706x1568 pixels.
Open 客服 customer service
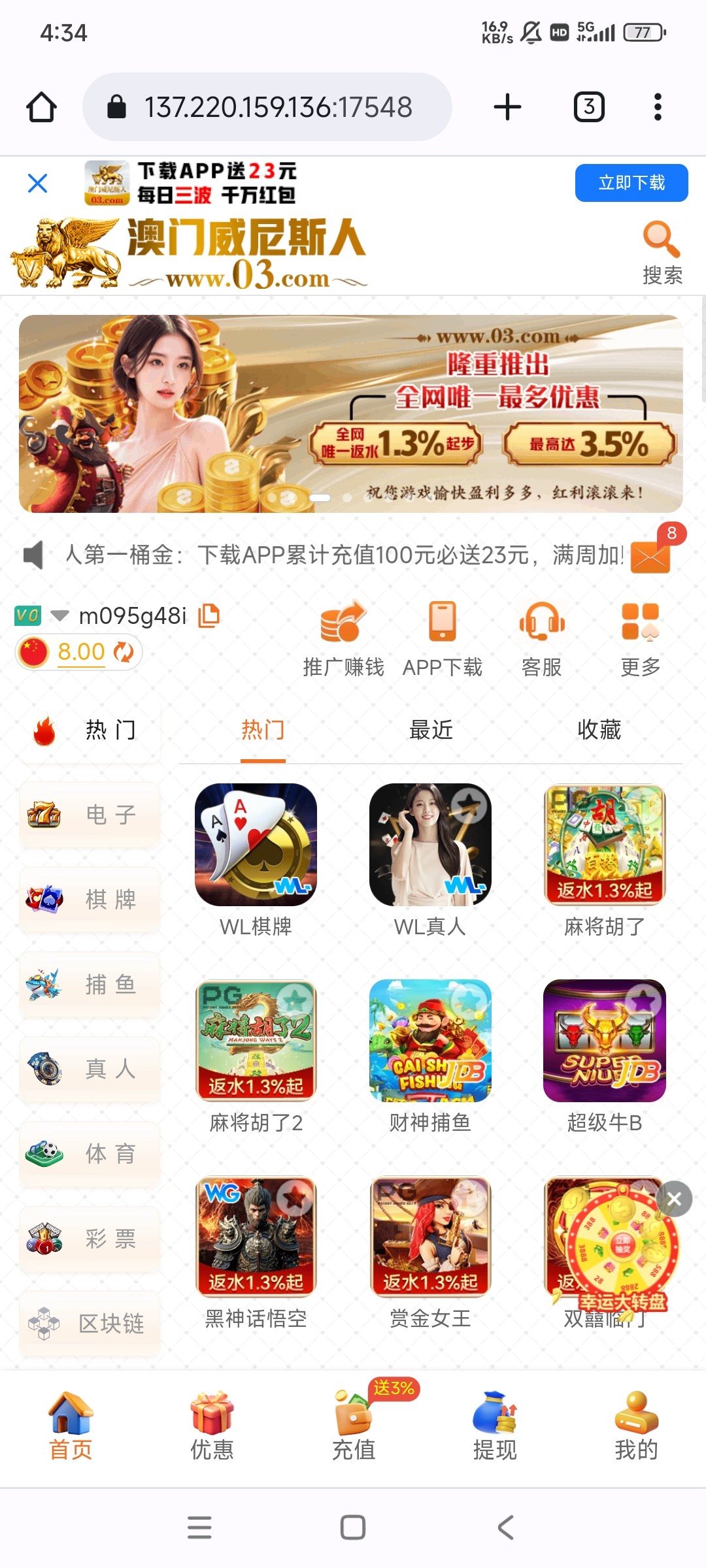[541, 638]
